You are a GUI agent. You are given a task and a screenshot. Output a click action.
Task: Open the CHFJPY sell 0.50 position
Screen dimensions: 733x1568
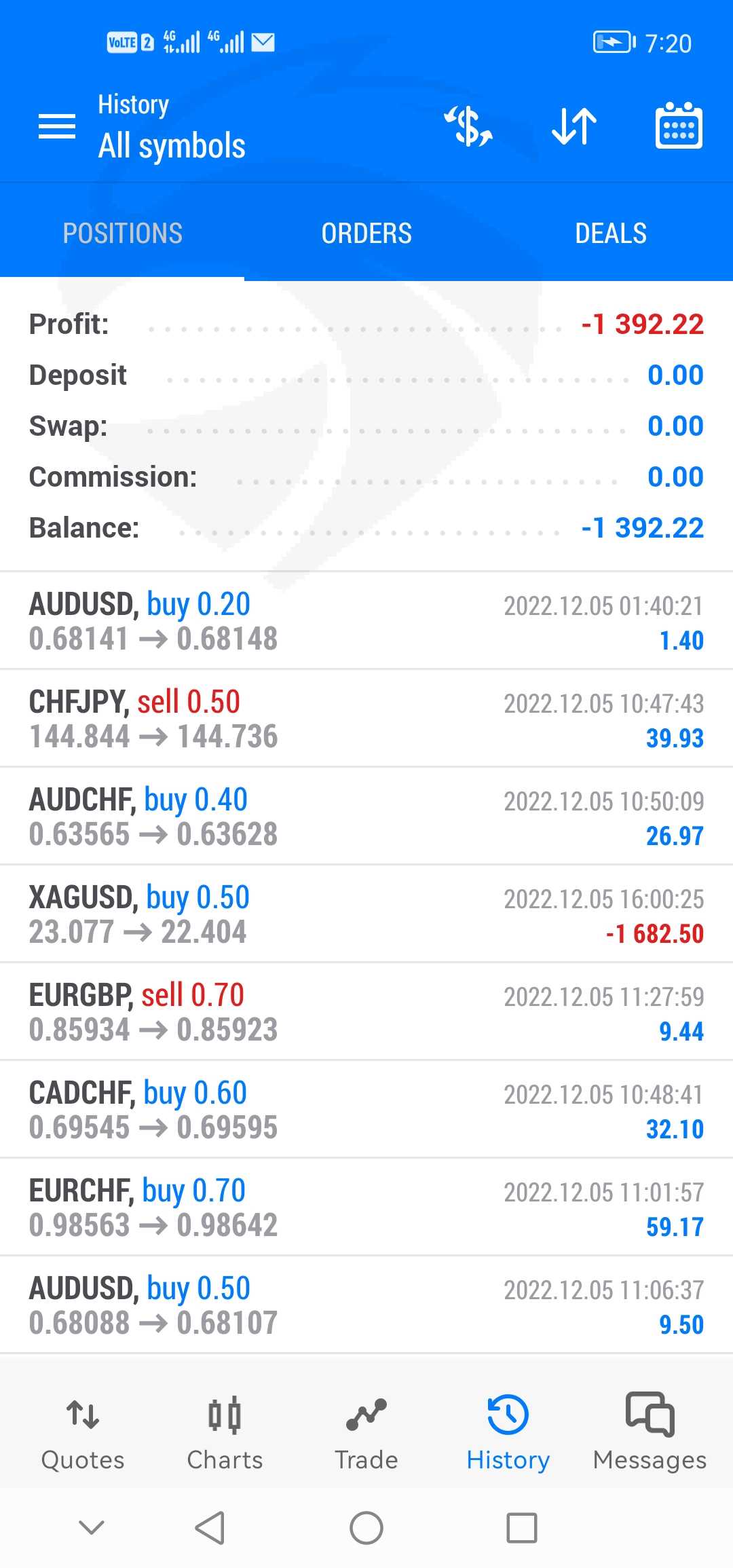pyautogui.click(x=366, y=718)
